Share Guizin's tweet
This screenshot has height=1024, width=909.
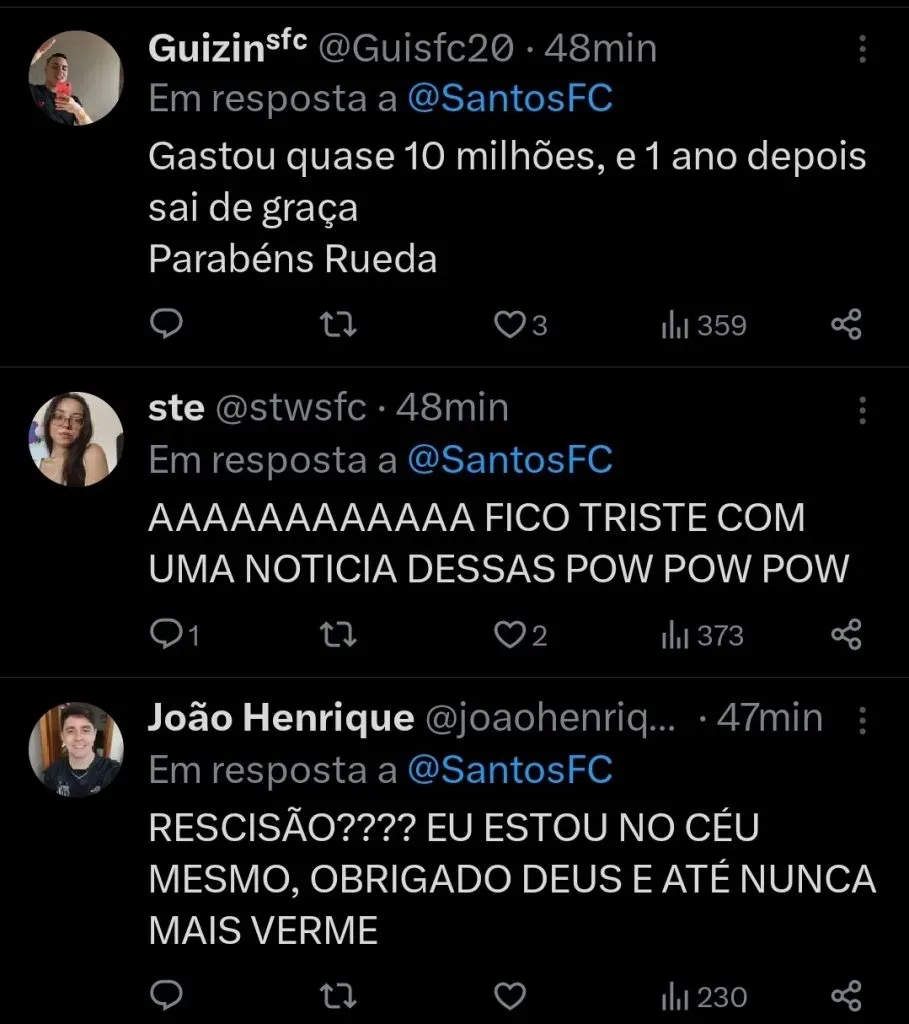[846, 325]
